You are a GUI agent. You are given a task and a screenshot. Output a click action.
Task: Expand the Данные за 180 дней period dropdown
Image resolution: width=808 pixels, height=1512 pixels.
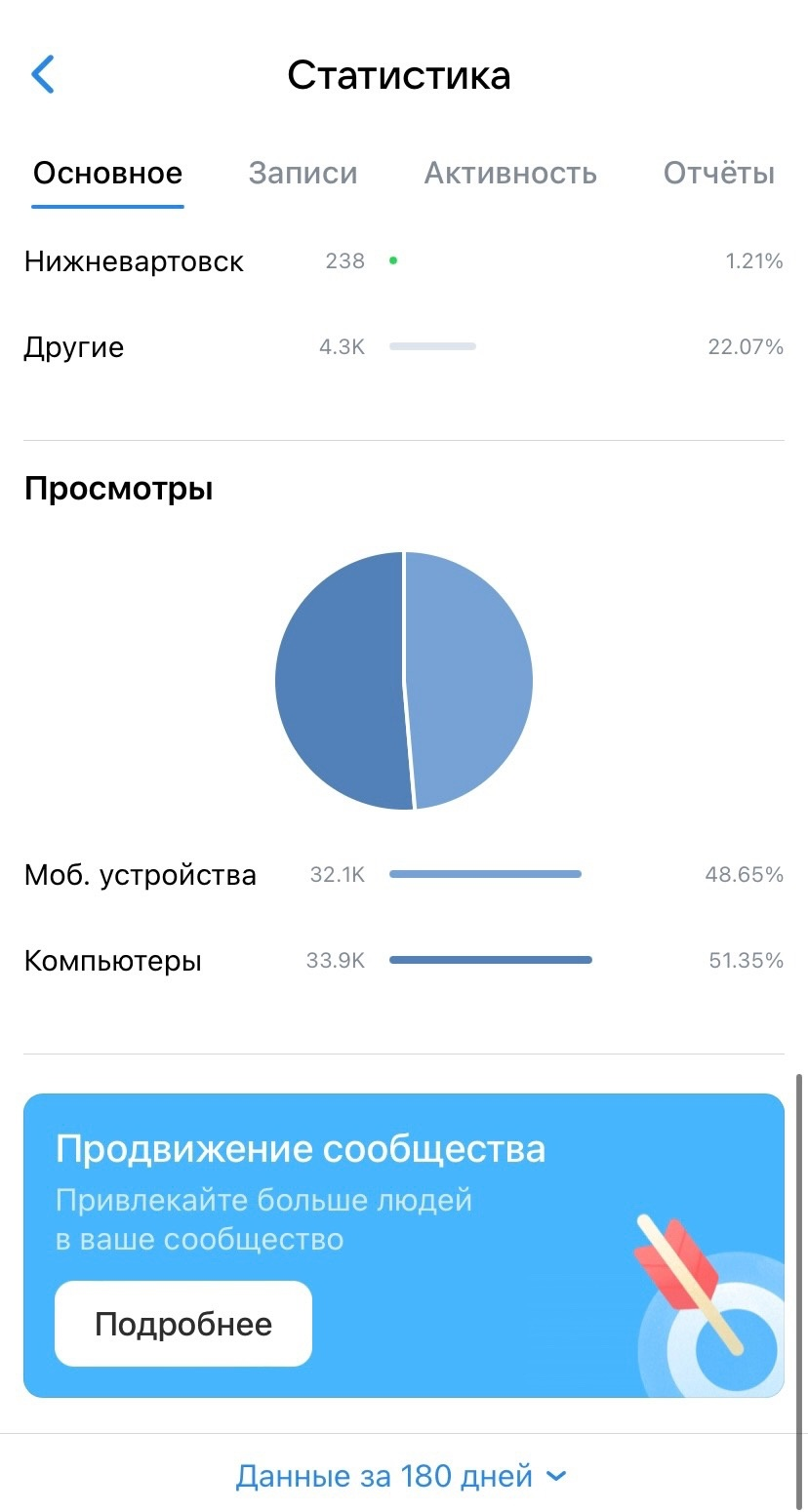point(400,1476)
